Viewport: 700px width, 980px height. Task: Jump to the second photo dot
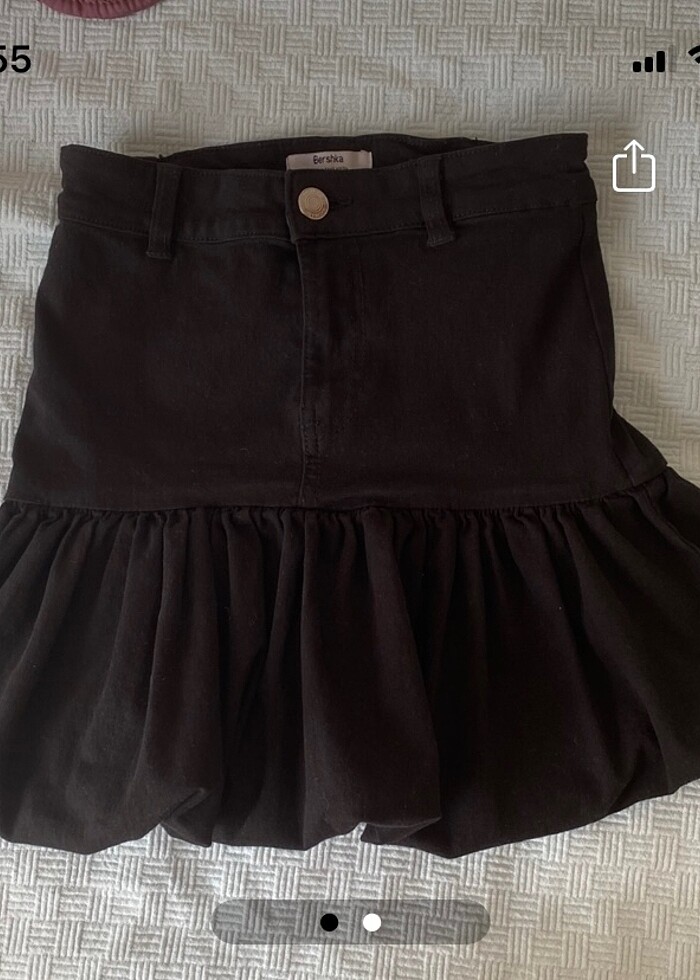coord(372,922)
